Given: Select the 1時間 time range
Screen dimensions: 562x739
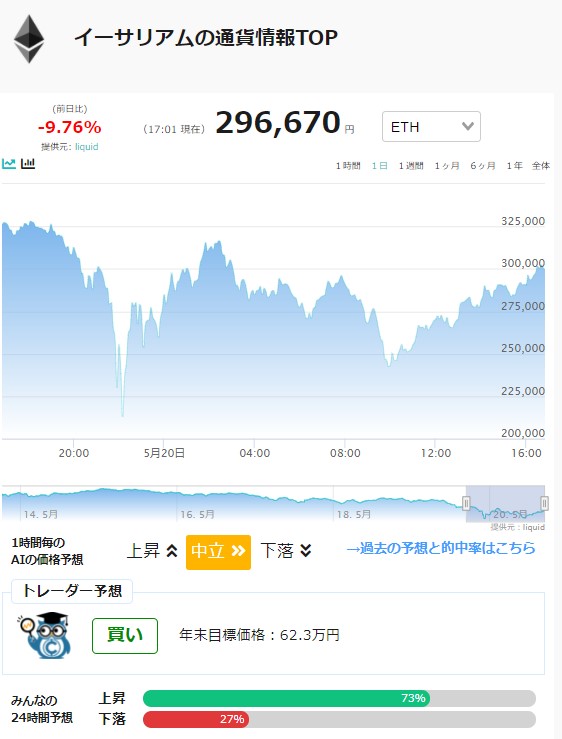Looking at the screenshot, I should pyautogui.click(x=348, y=166).
